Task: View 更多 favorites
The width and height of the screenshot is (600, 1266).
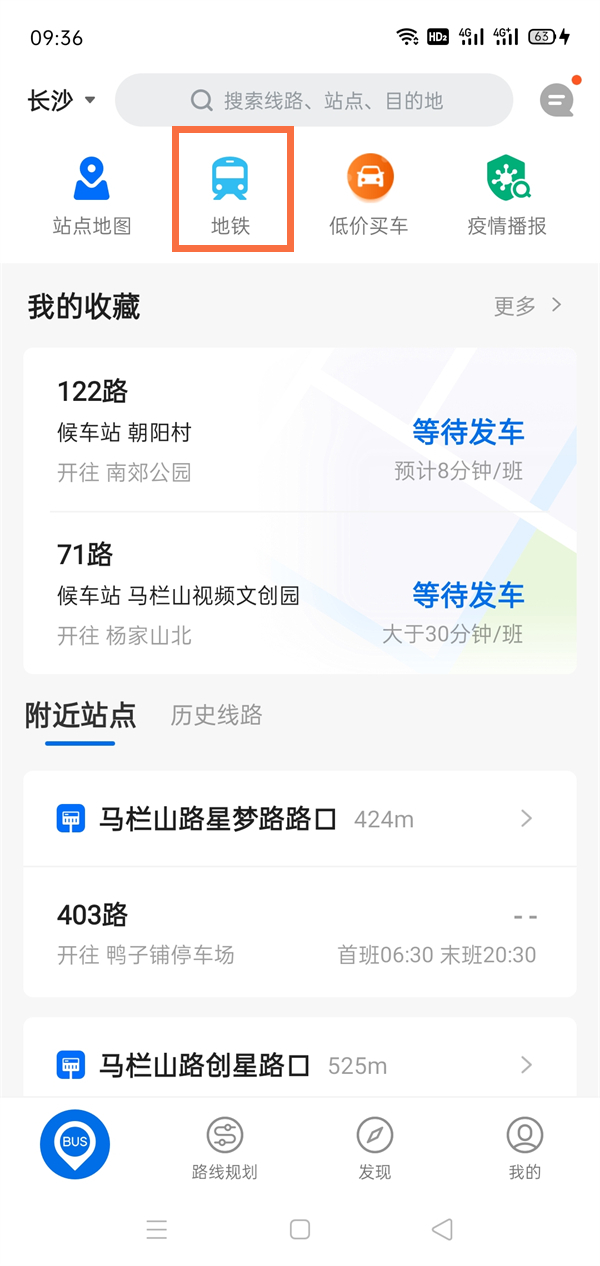Action: (x=528, y=306)
